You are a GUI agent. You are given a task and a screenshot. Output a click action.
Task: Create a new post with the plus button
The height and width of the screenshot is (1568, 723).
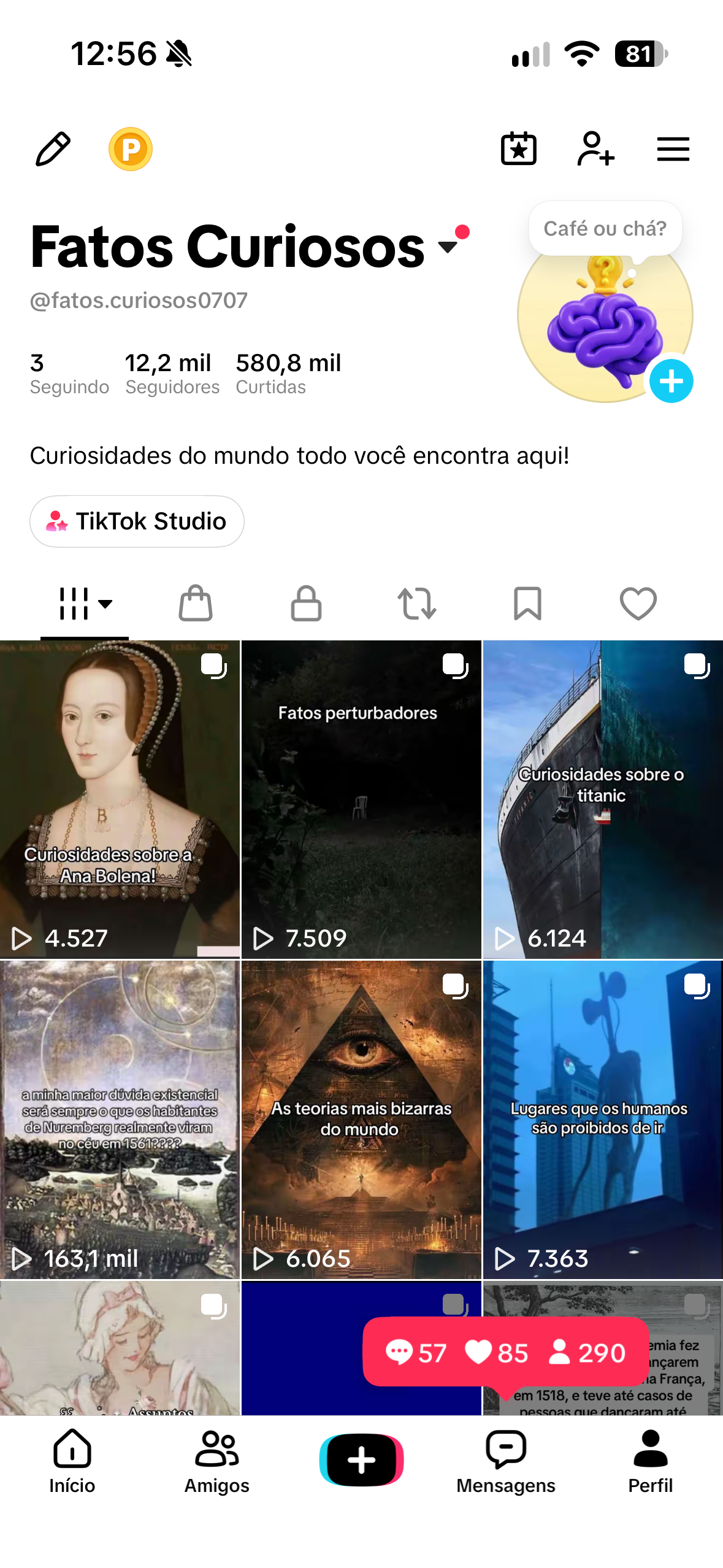click(x=361, y=1460)
